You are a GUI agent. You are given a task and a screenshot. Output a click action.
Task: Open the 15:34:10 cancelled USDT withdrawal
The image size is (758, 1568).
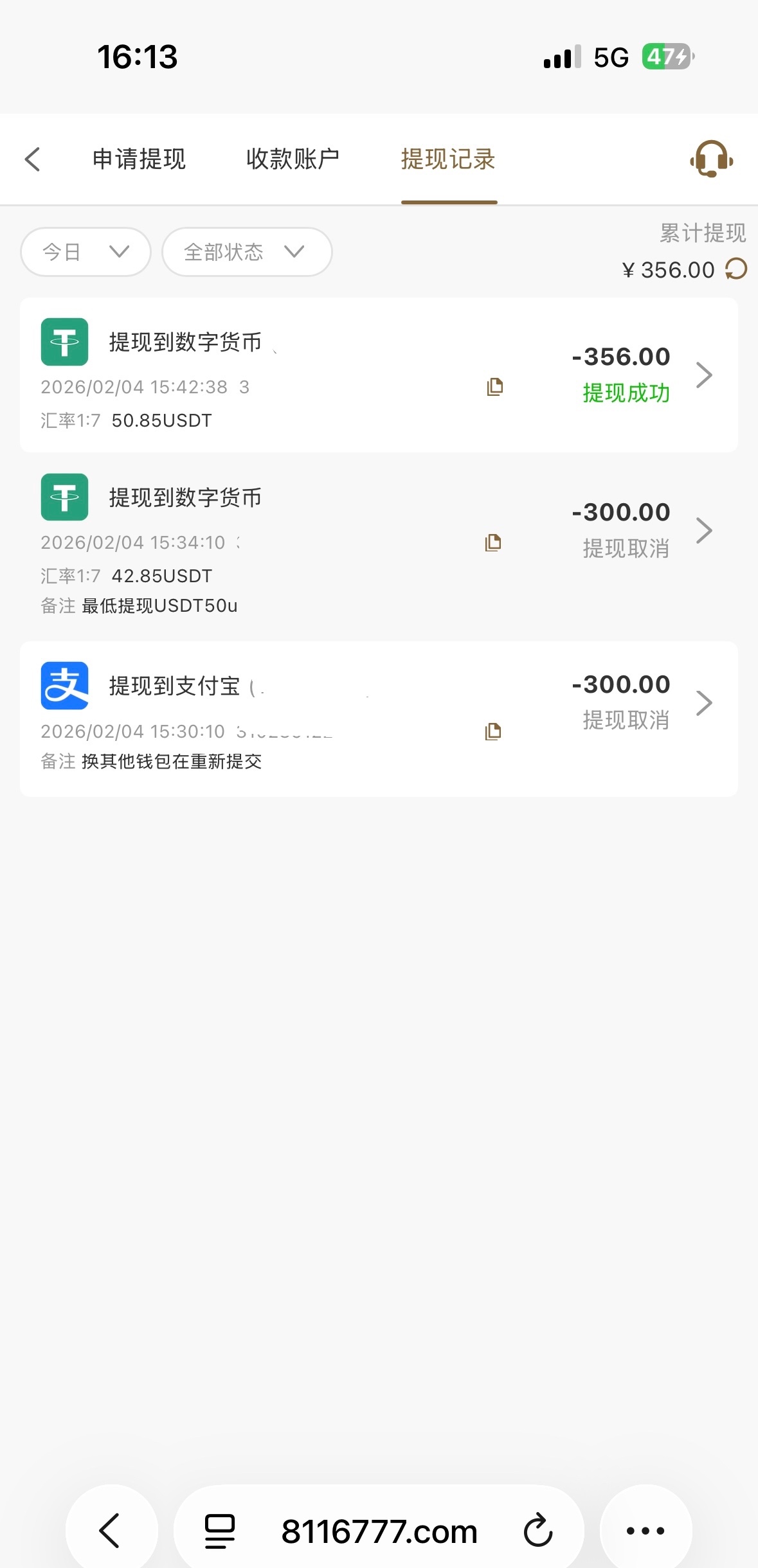coord(704,530)
